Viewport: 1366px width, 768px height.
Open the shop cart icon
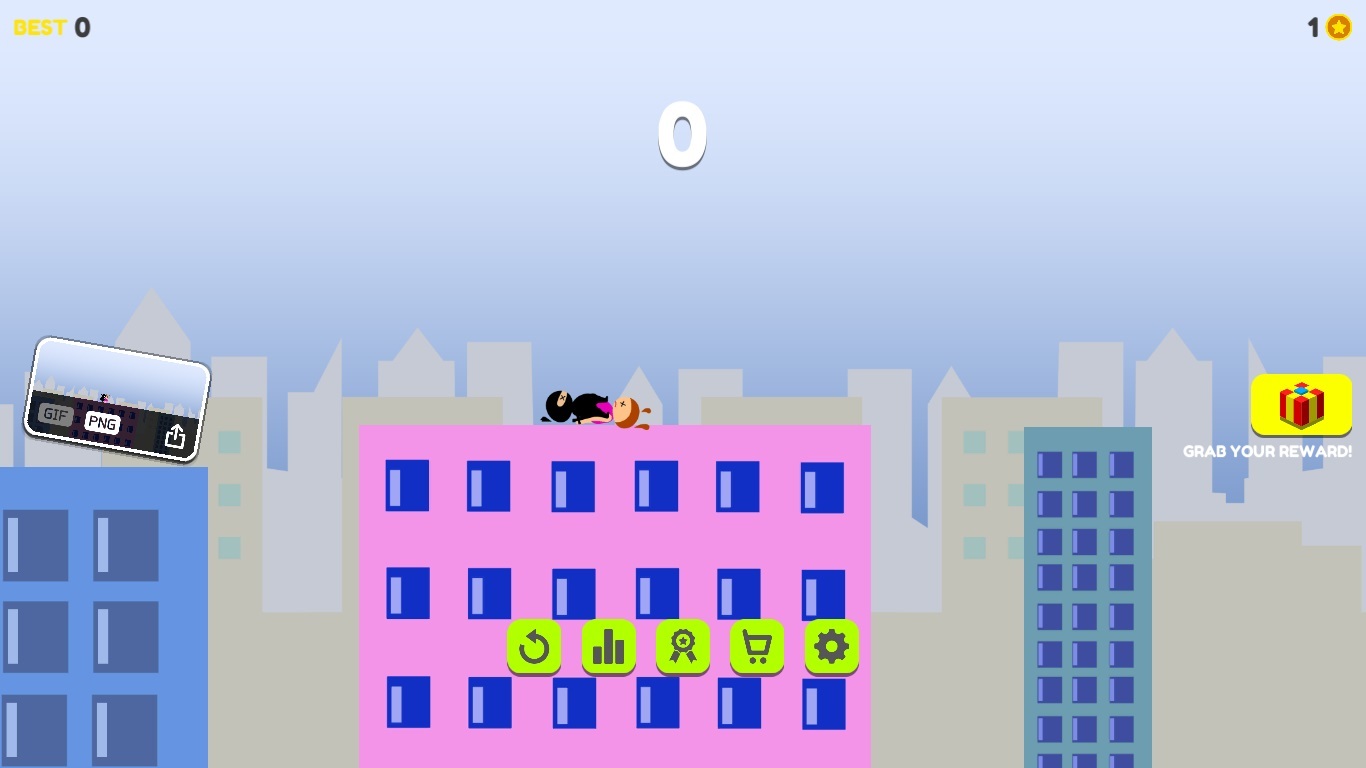(757, 647)
